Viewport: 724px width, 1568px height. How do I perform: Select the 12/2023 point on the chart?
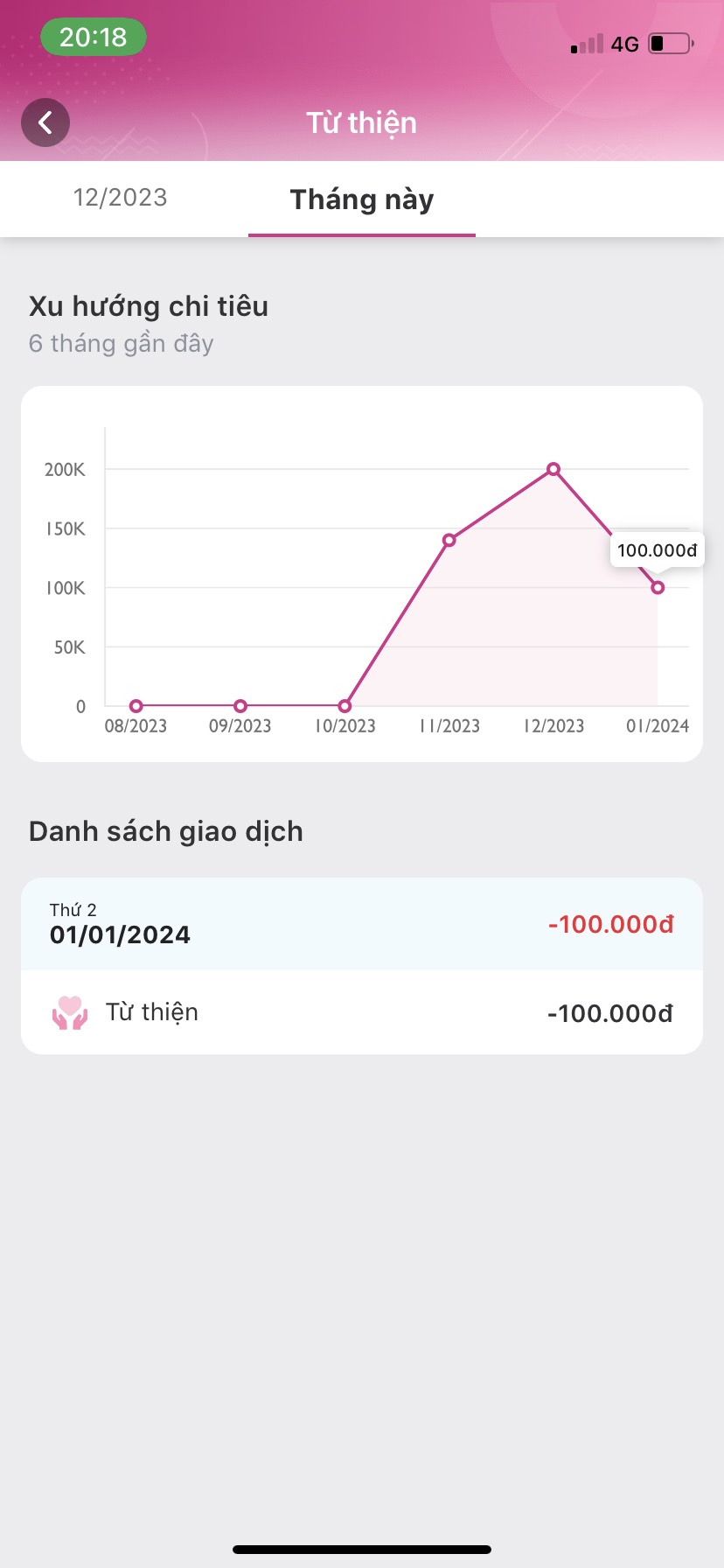553,469
